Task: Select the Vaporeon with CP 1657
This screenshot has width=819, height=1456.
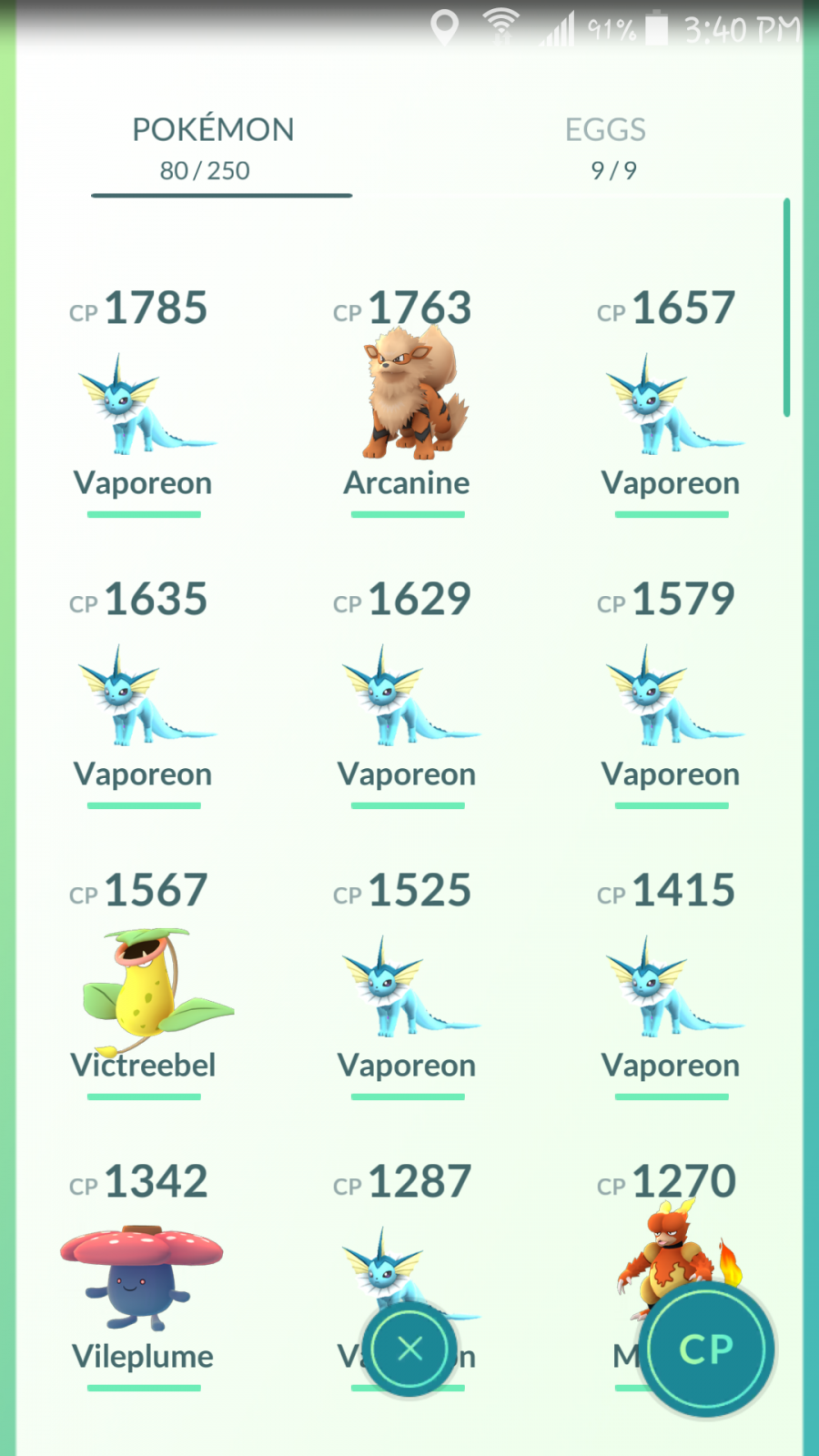Action: tap(672, 402)
